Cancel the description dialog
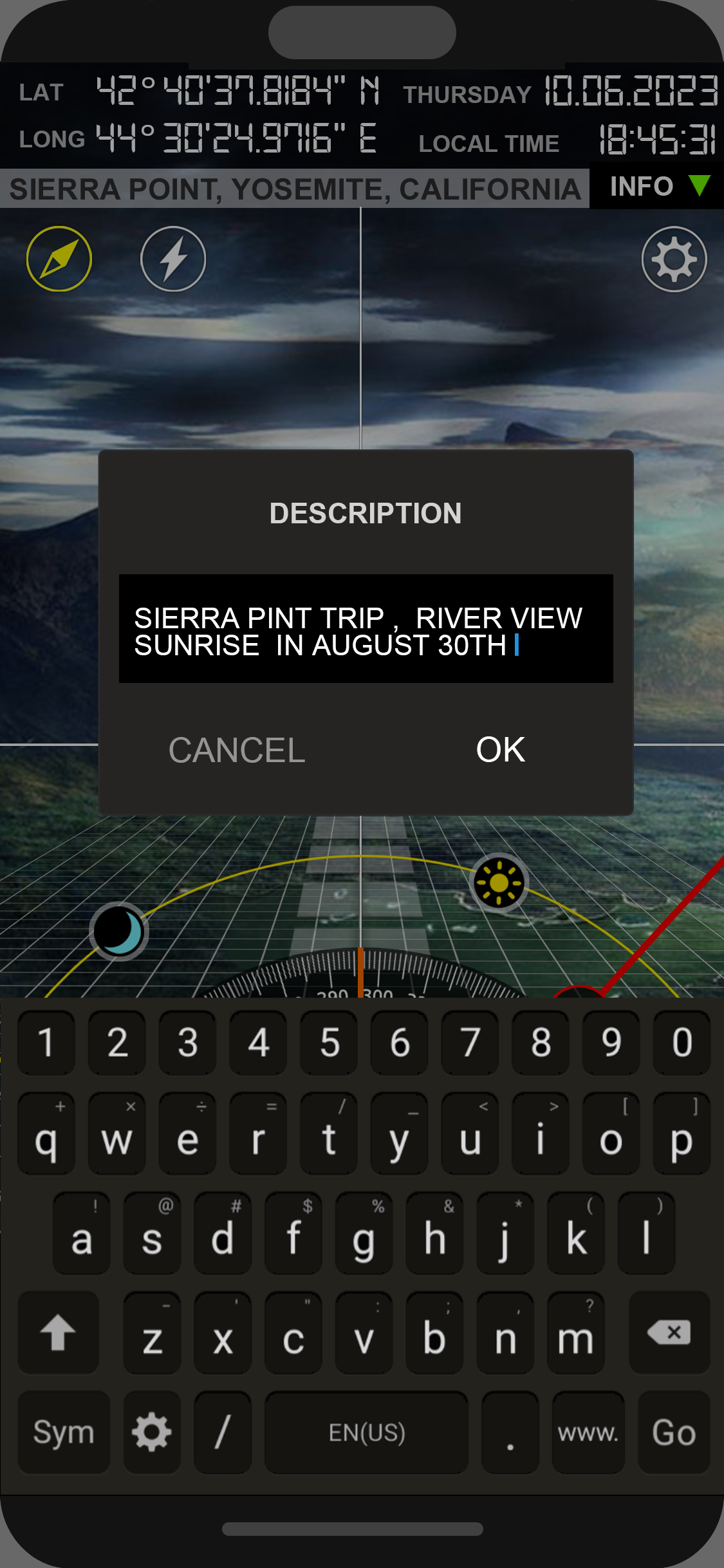This screenshot has height=1568, width=724. coord(237,751)
